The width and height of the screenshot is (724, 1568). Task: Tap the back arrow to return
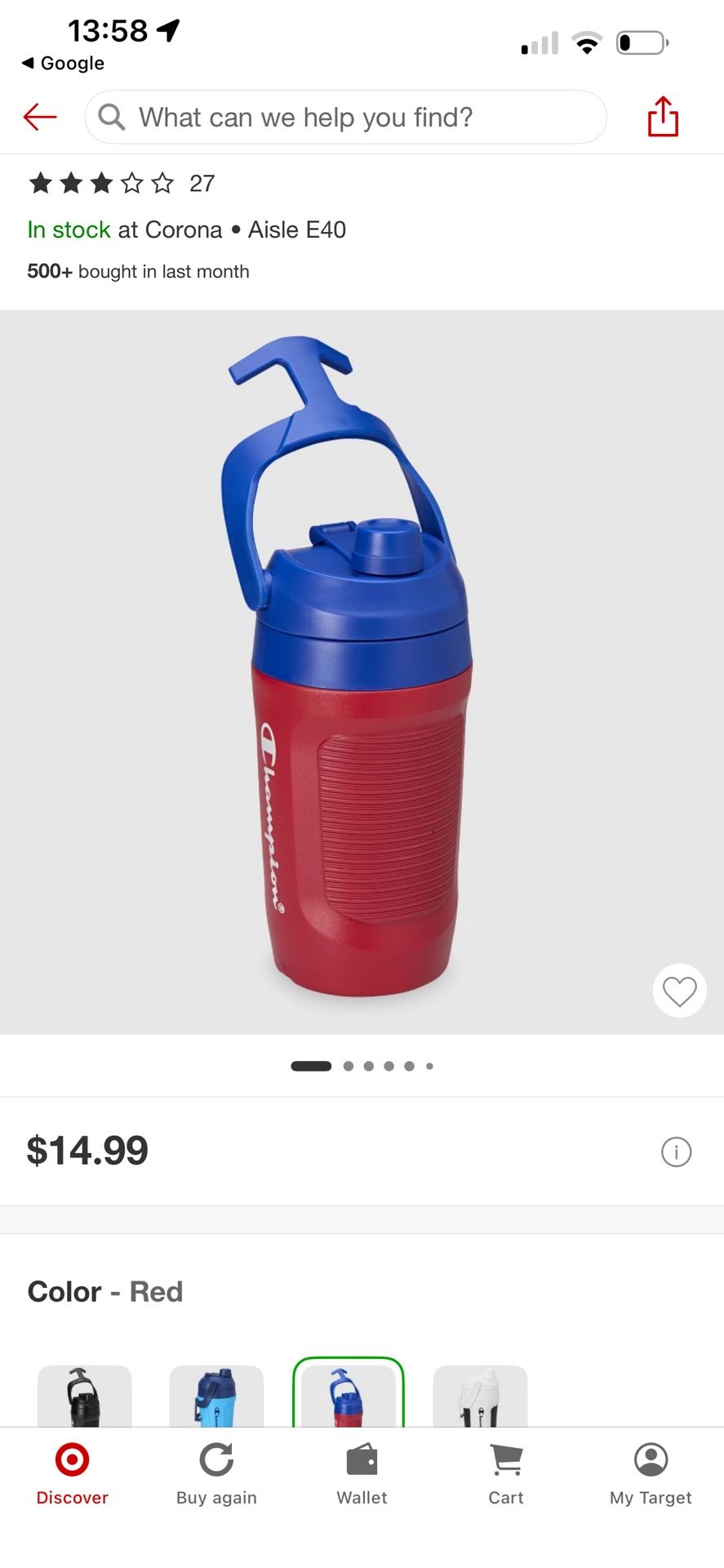39,117
